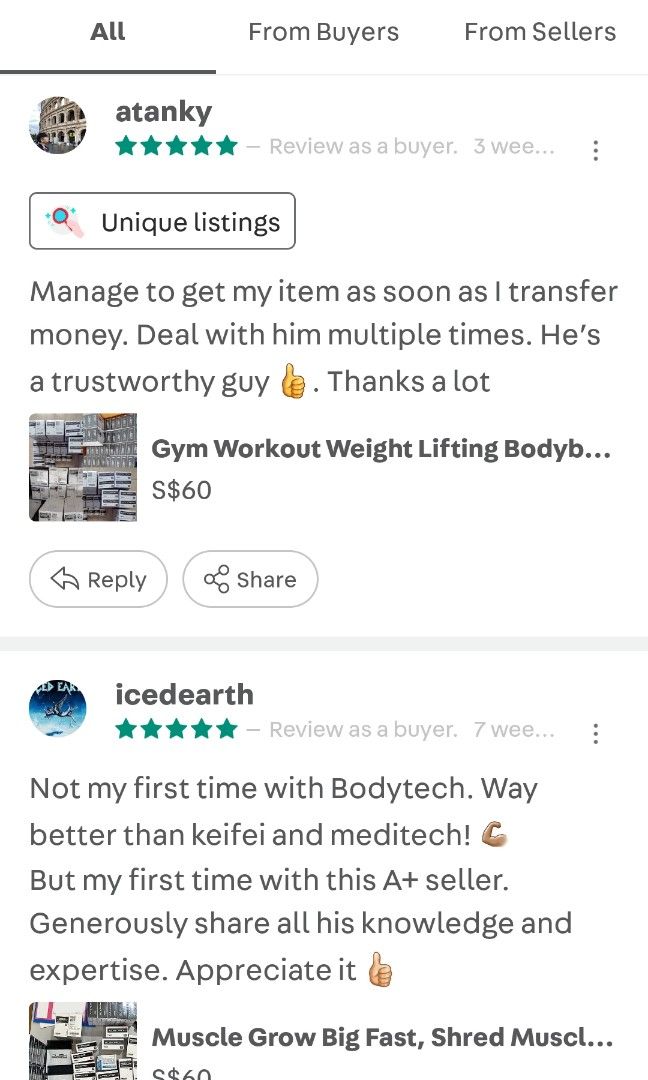Open atanky's profile picture
Screen dimensions: 648x1080
(58, 125)
